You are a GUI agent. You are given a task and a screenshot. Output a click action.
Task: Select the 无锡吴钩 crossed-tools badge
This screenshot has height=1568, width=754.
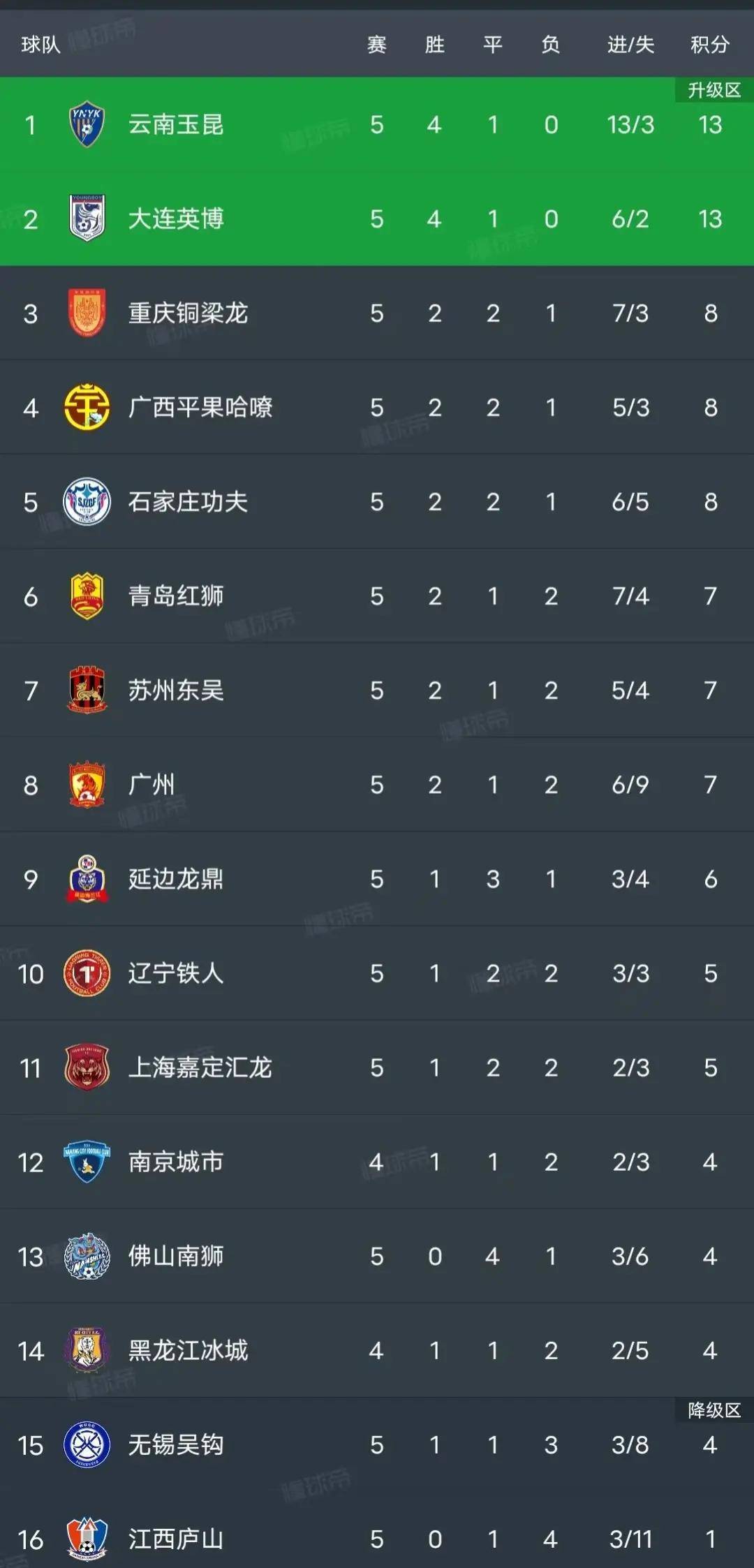(x=86, y=1445)
